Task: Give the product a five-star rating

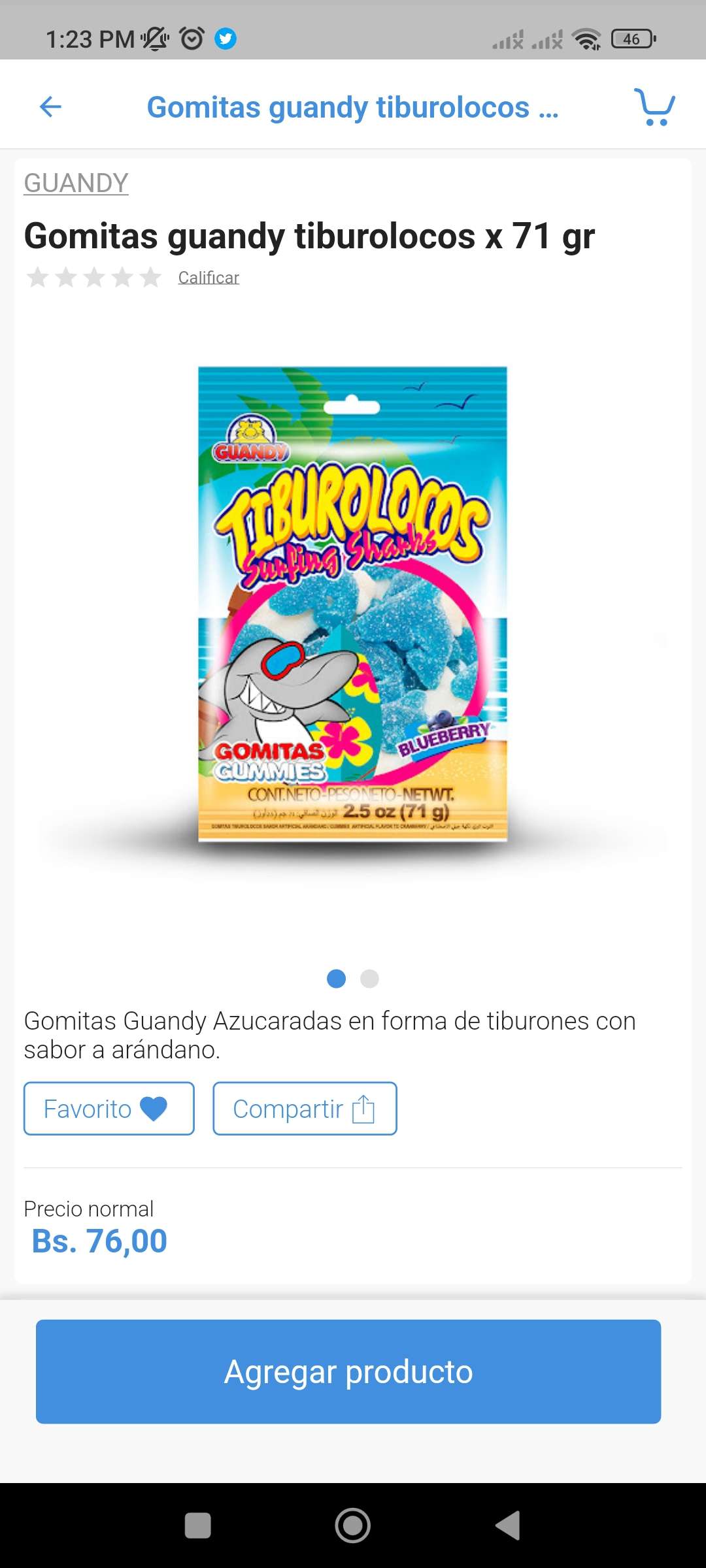Action: click(x=150, y=278)
